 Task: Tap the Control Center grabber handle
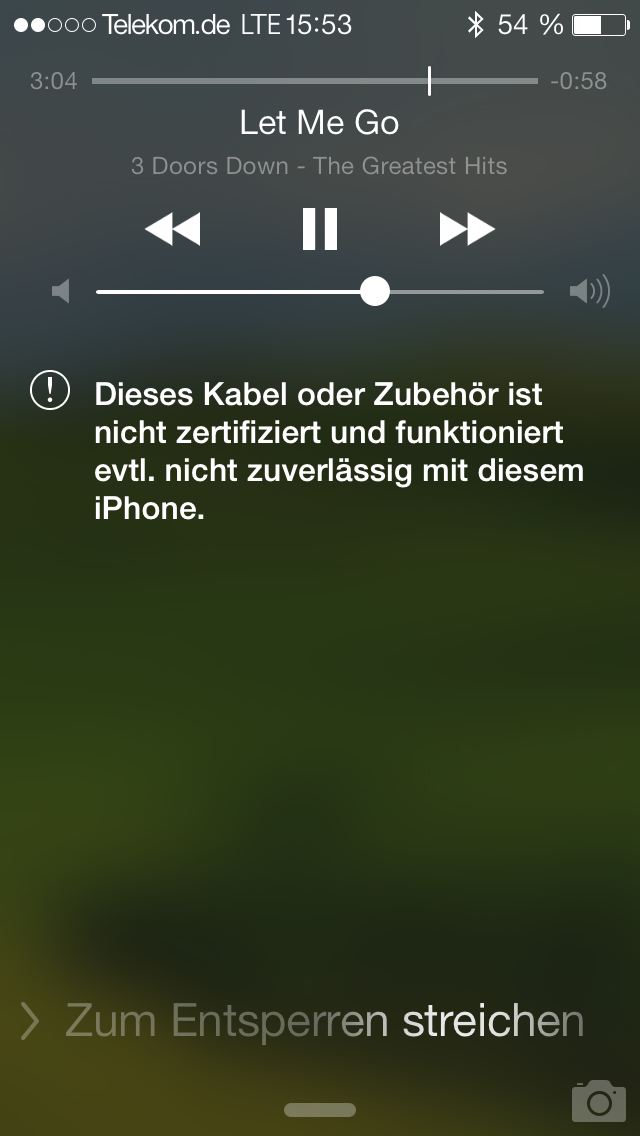tap(320, 1109)
